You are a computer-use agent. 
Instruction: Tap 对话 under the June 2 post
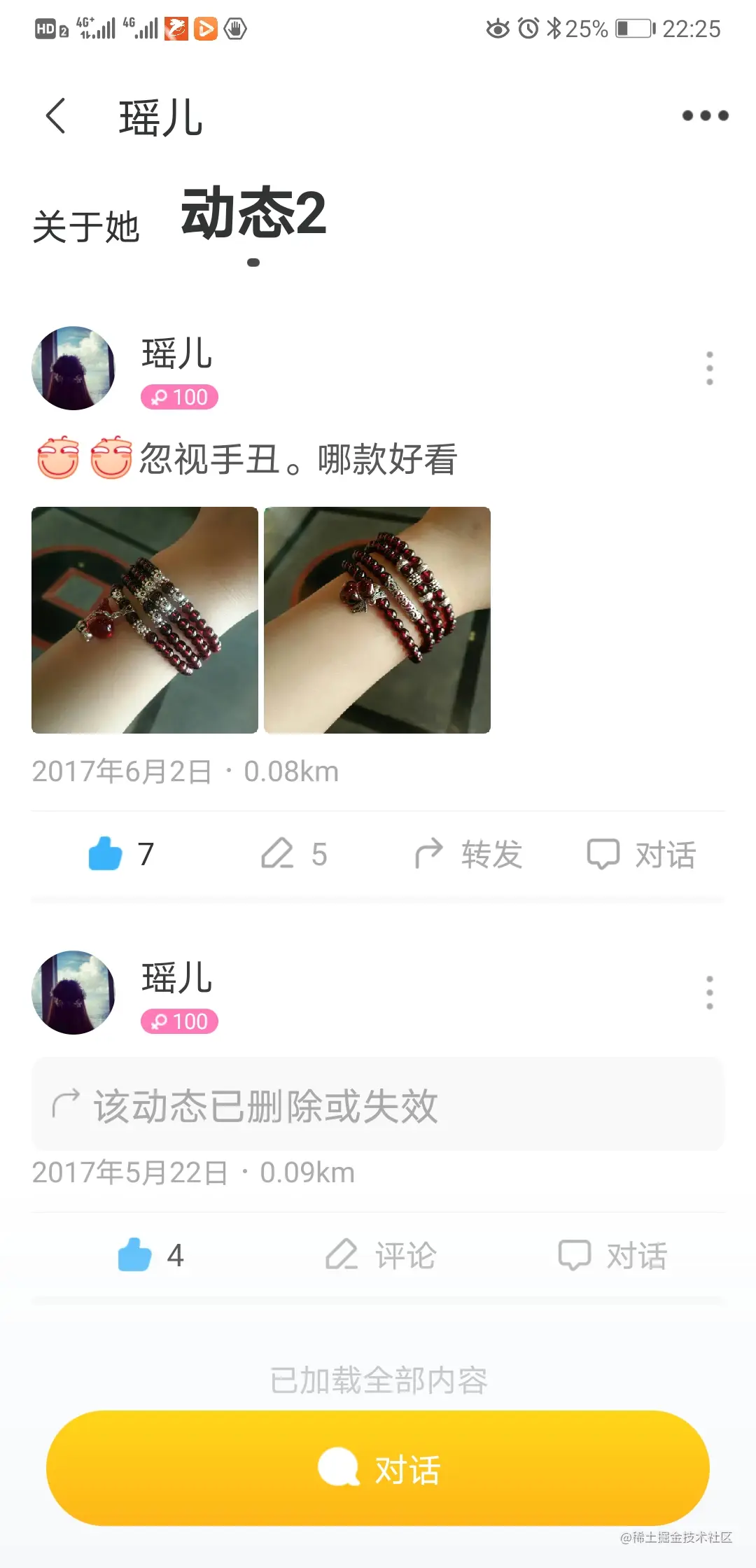(x=641, y=854)
